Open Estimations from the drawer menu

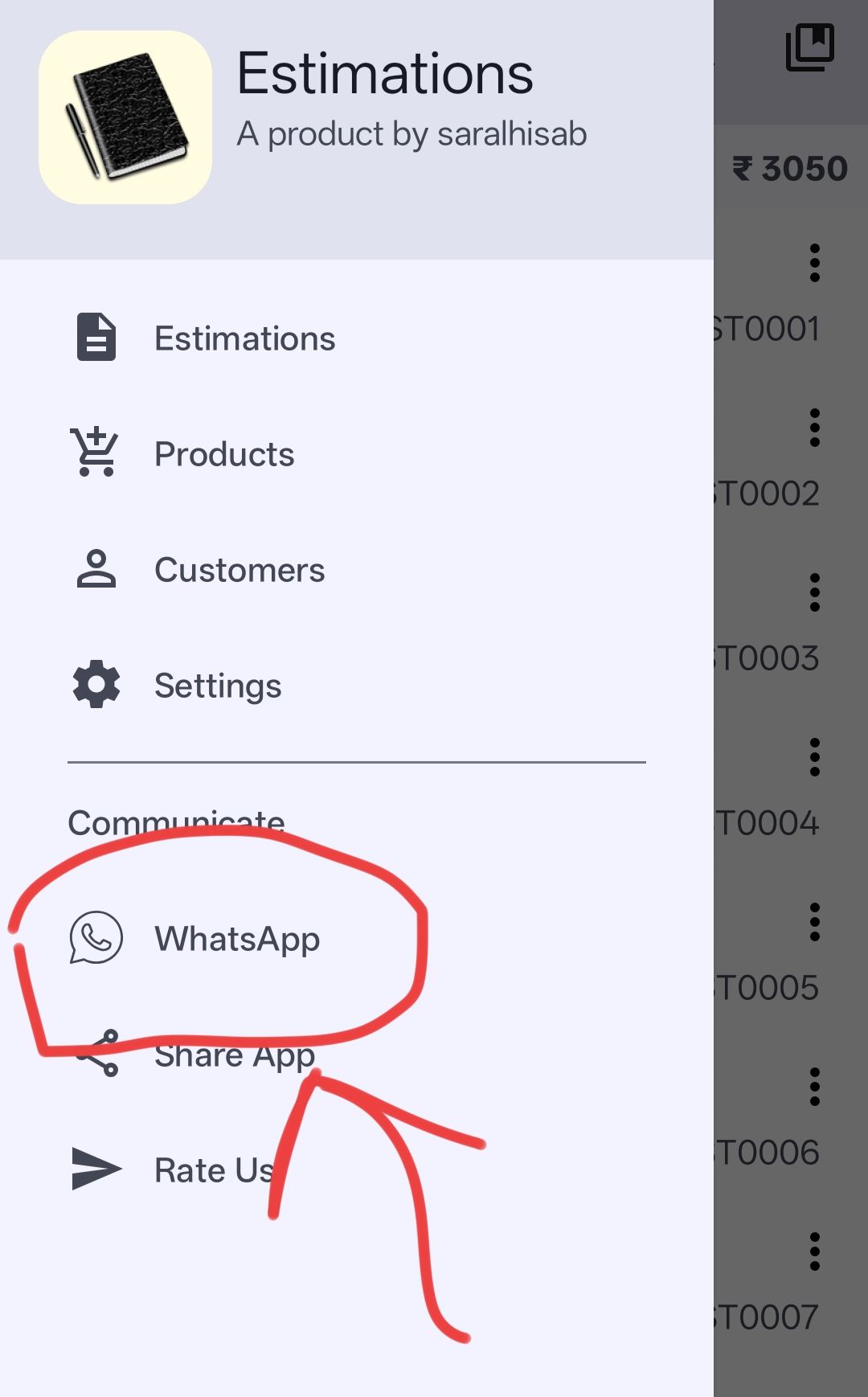point(244,338)
